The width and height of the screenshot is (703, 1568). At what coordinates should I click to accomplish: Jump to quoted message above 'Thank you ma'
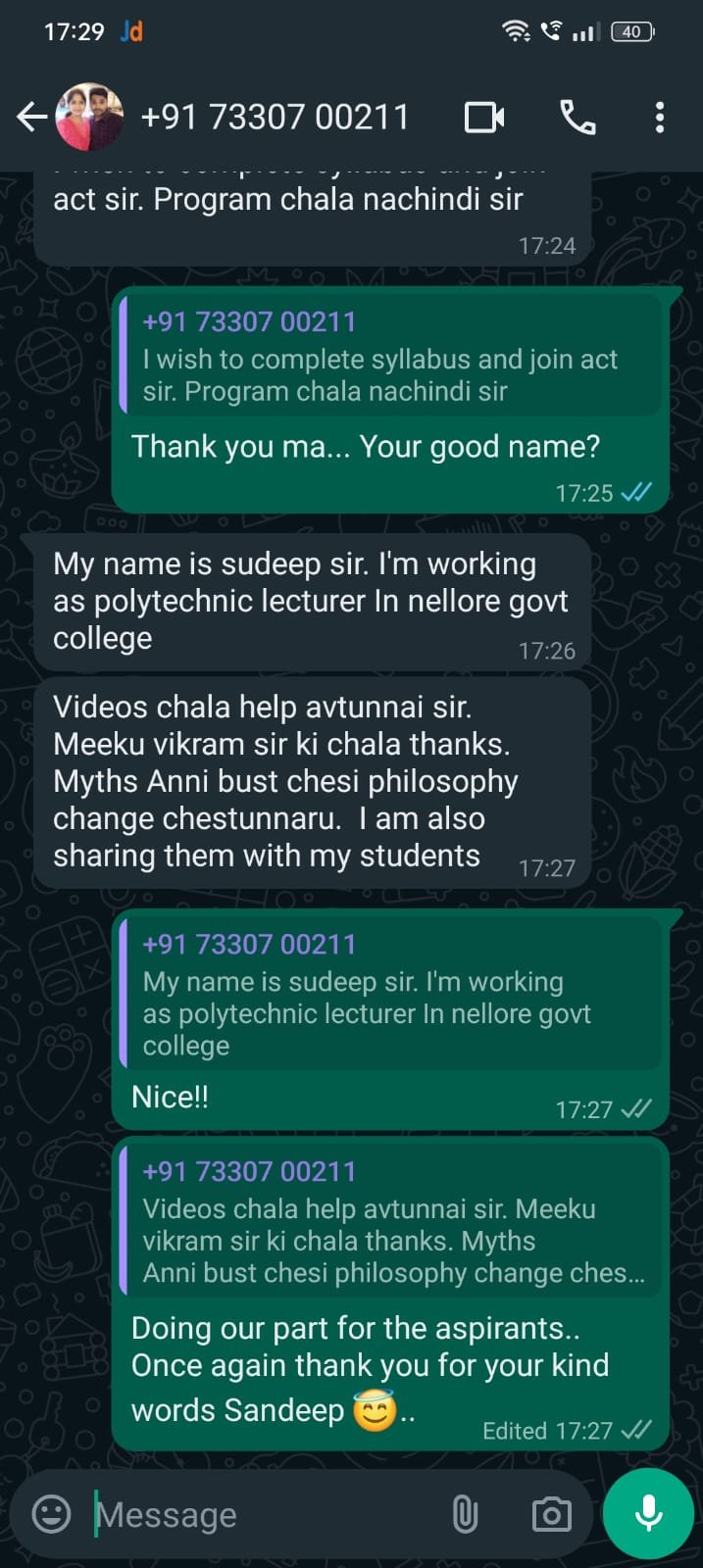tap(392, 357)
